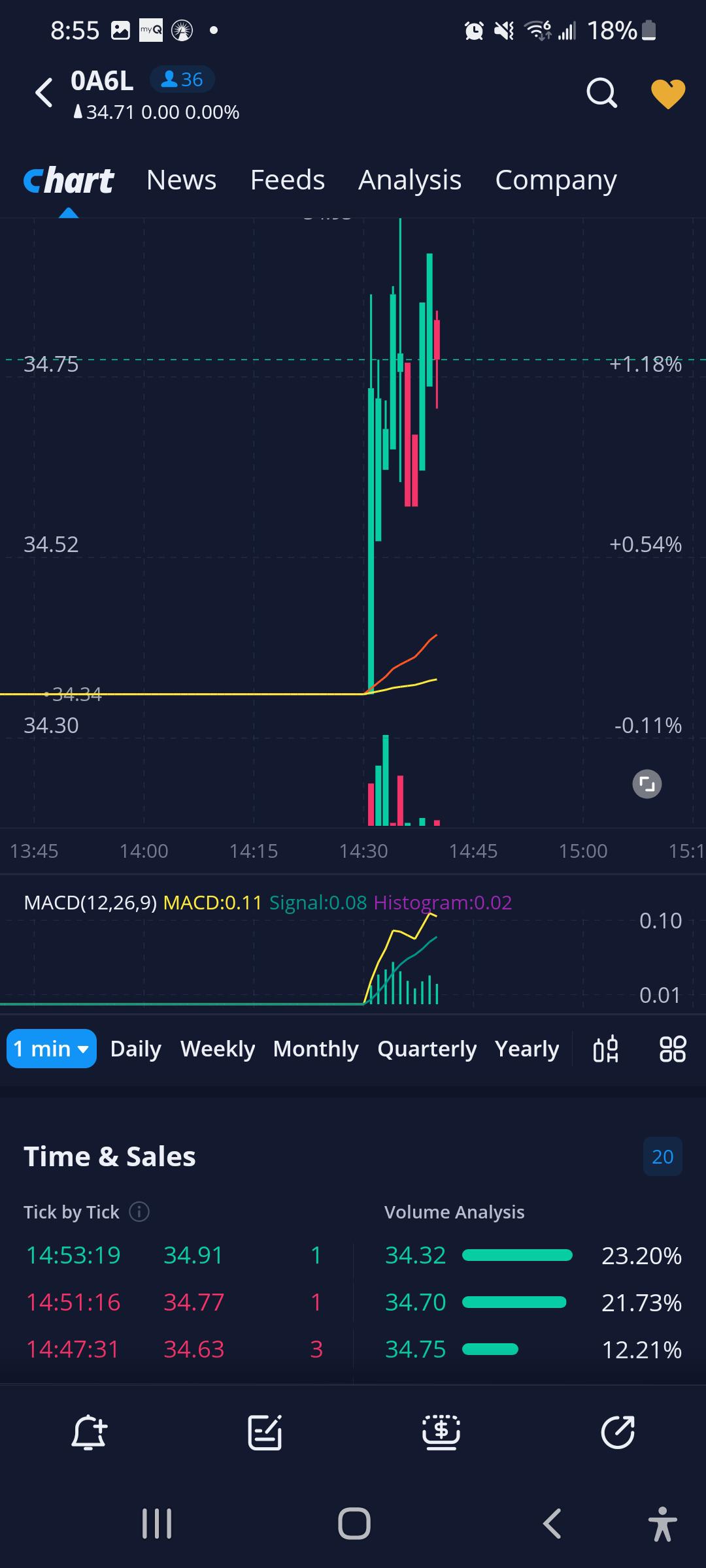Select the Weekly chart timeframe
This screenshot has width=706, height=1568.
click(218, 1049)
